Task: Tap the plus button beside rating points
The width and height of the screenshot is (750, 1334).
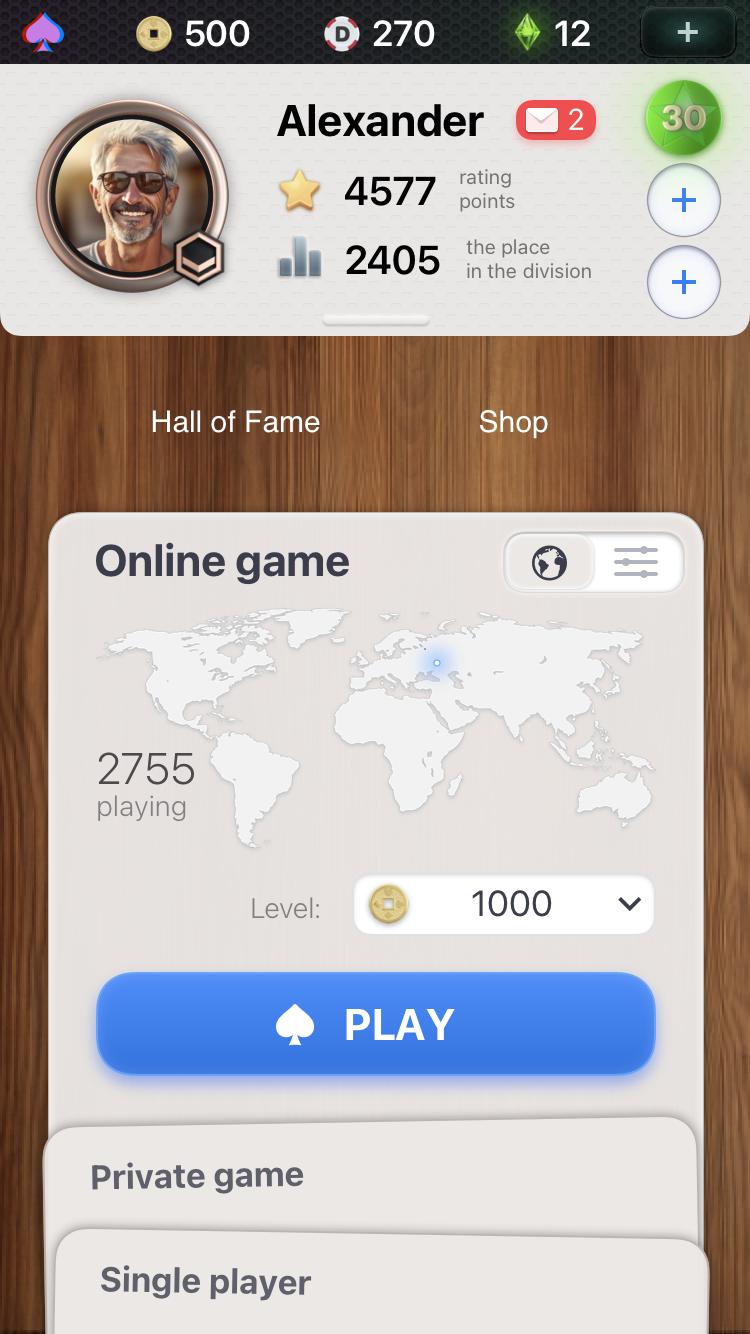Action: (683, 200)
